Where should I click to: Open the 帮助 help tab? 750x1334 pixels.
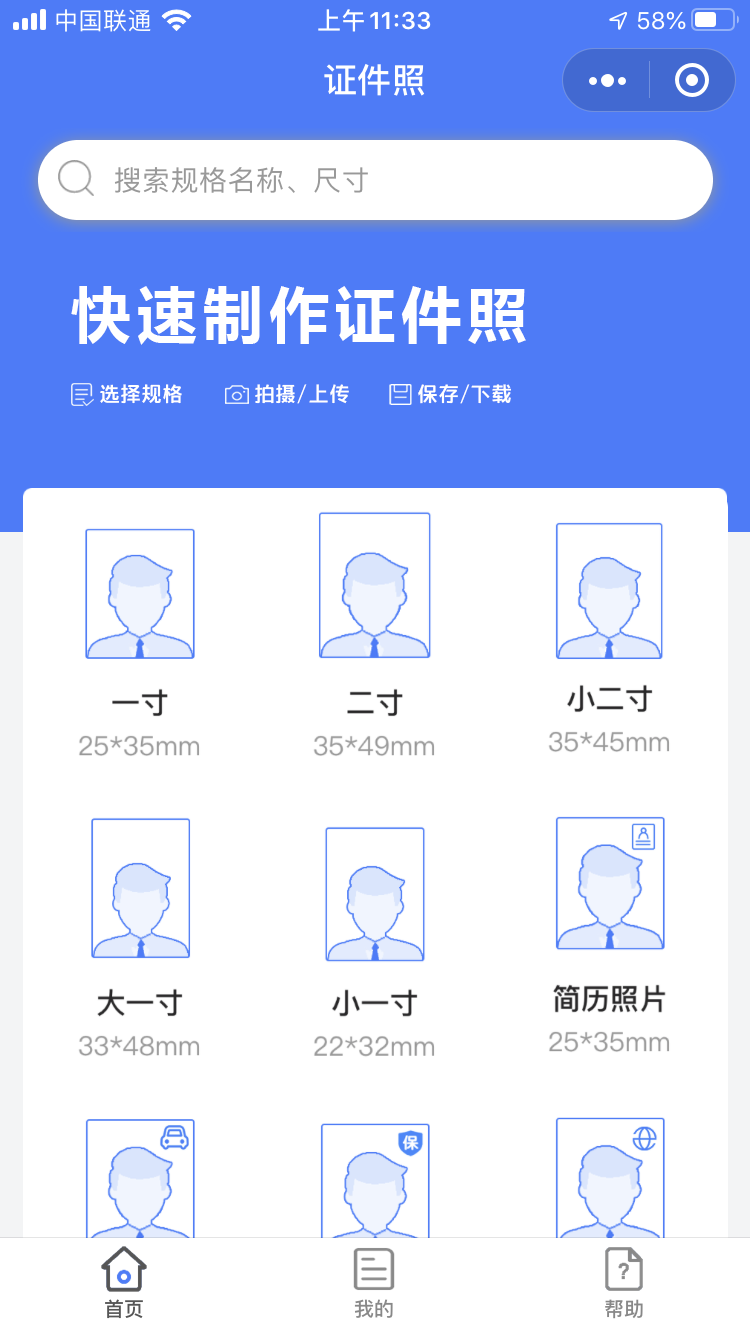[624, 1282]
